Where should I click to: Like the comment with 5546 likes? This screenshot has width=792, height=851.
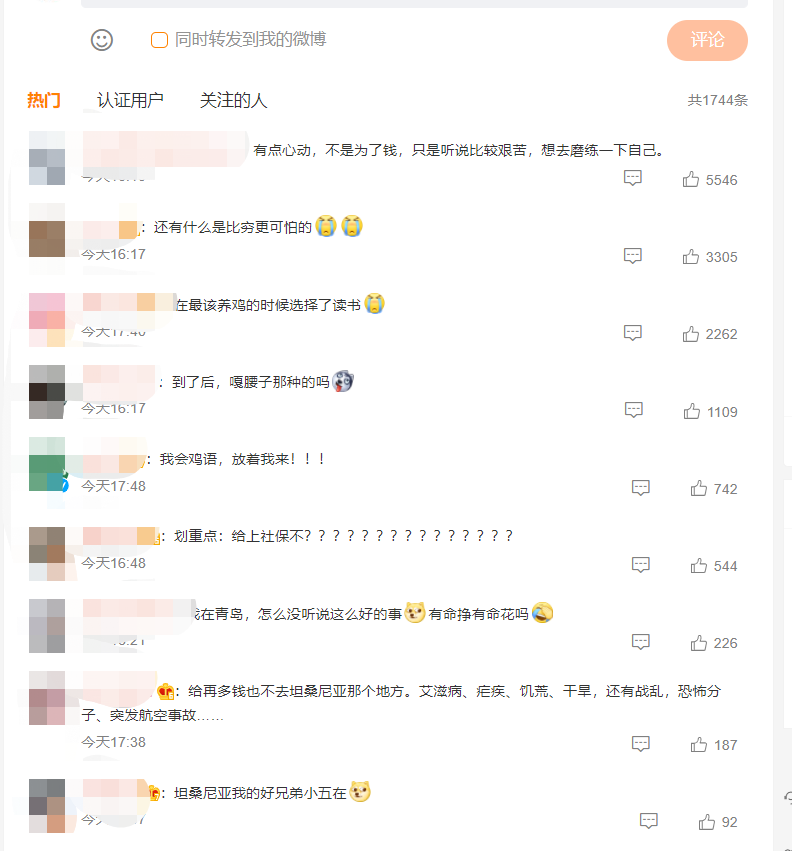(x=691, y=179)
